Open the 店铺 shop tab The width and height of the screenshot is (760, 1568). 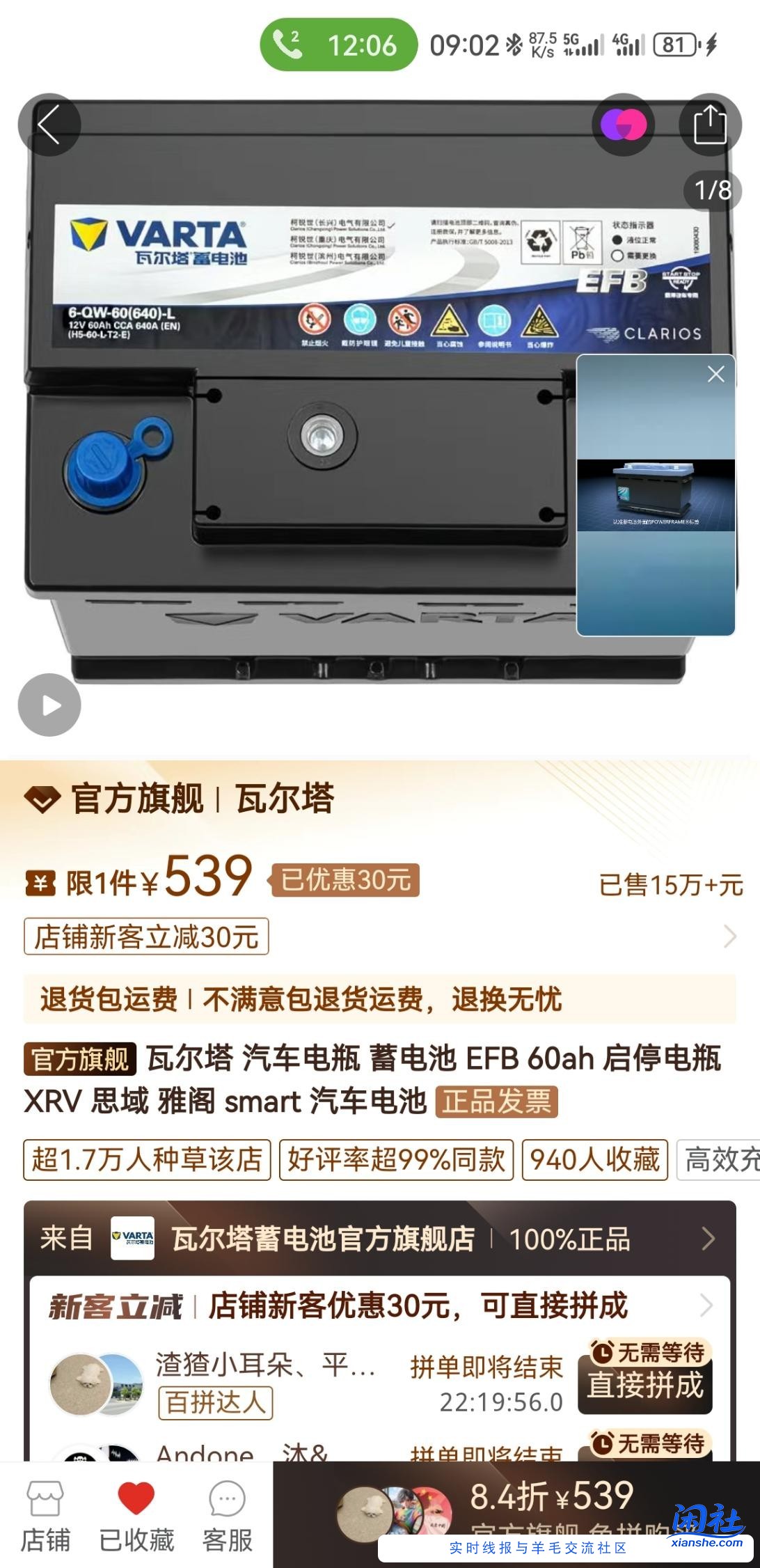click(x=45, y=1516)
